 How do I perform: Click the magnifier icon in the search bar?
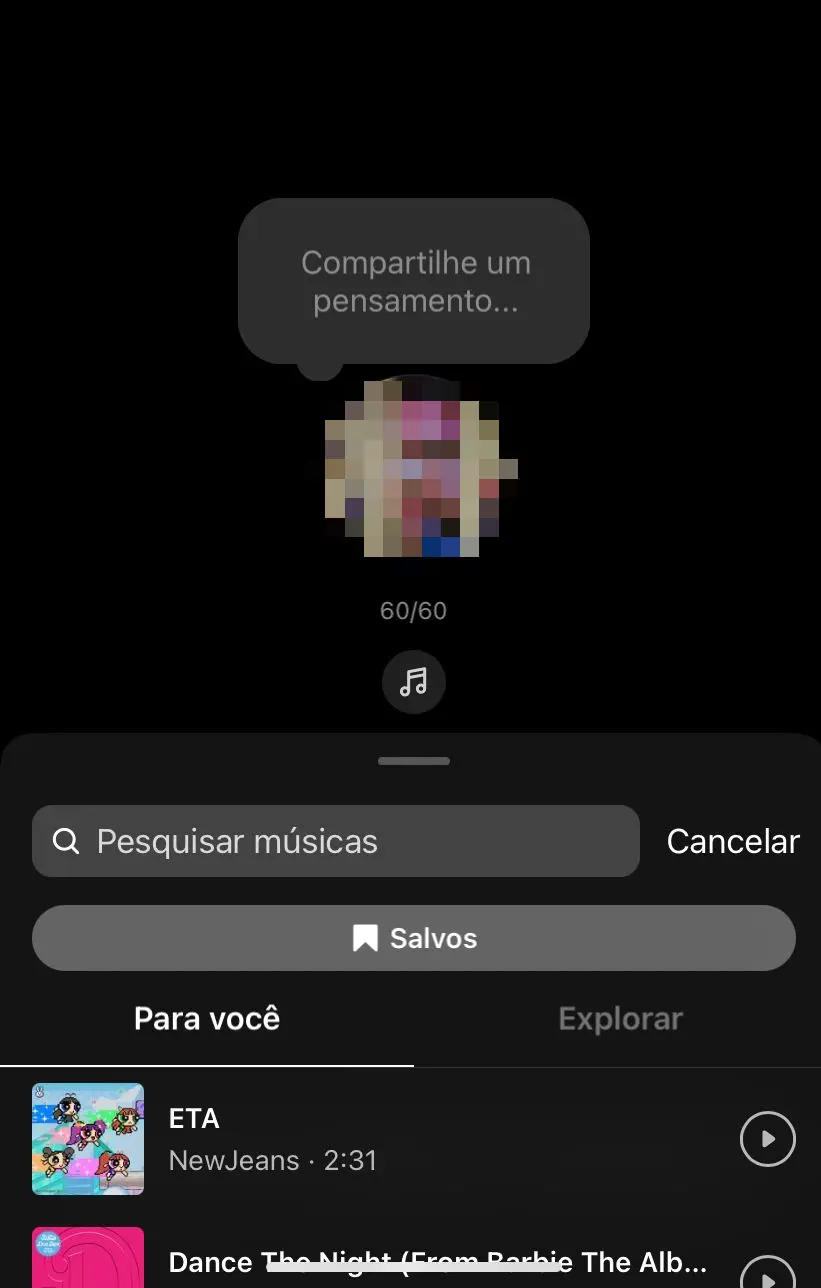[66, 841]
